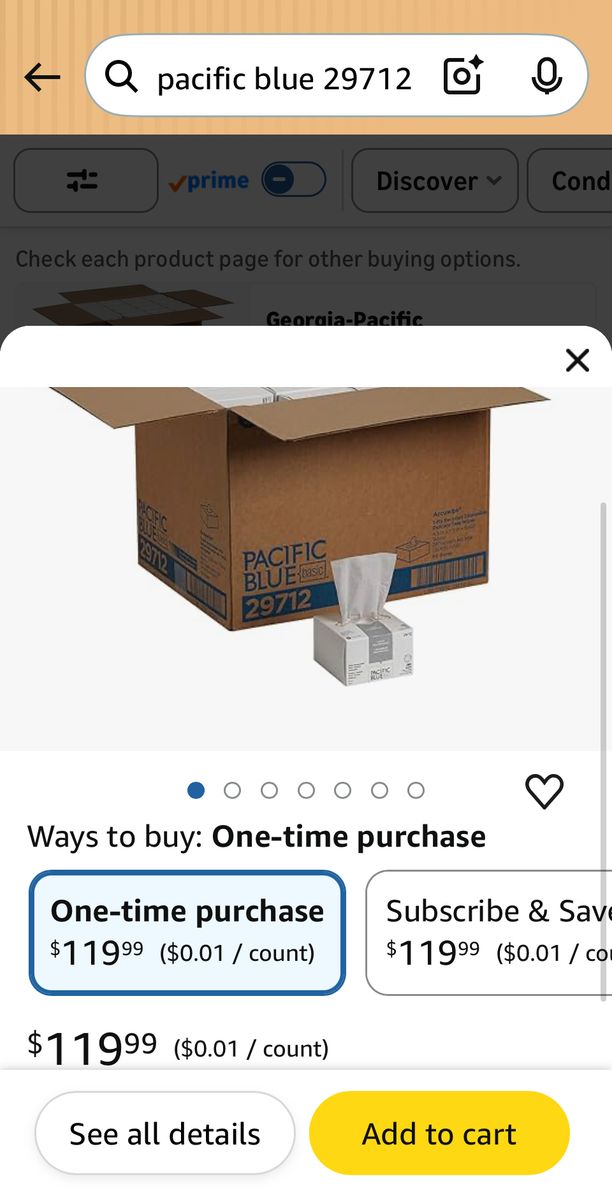This screenshot has width=612, height=1200.
Task: Go back using the arrow
Action: tap(42, 77)
